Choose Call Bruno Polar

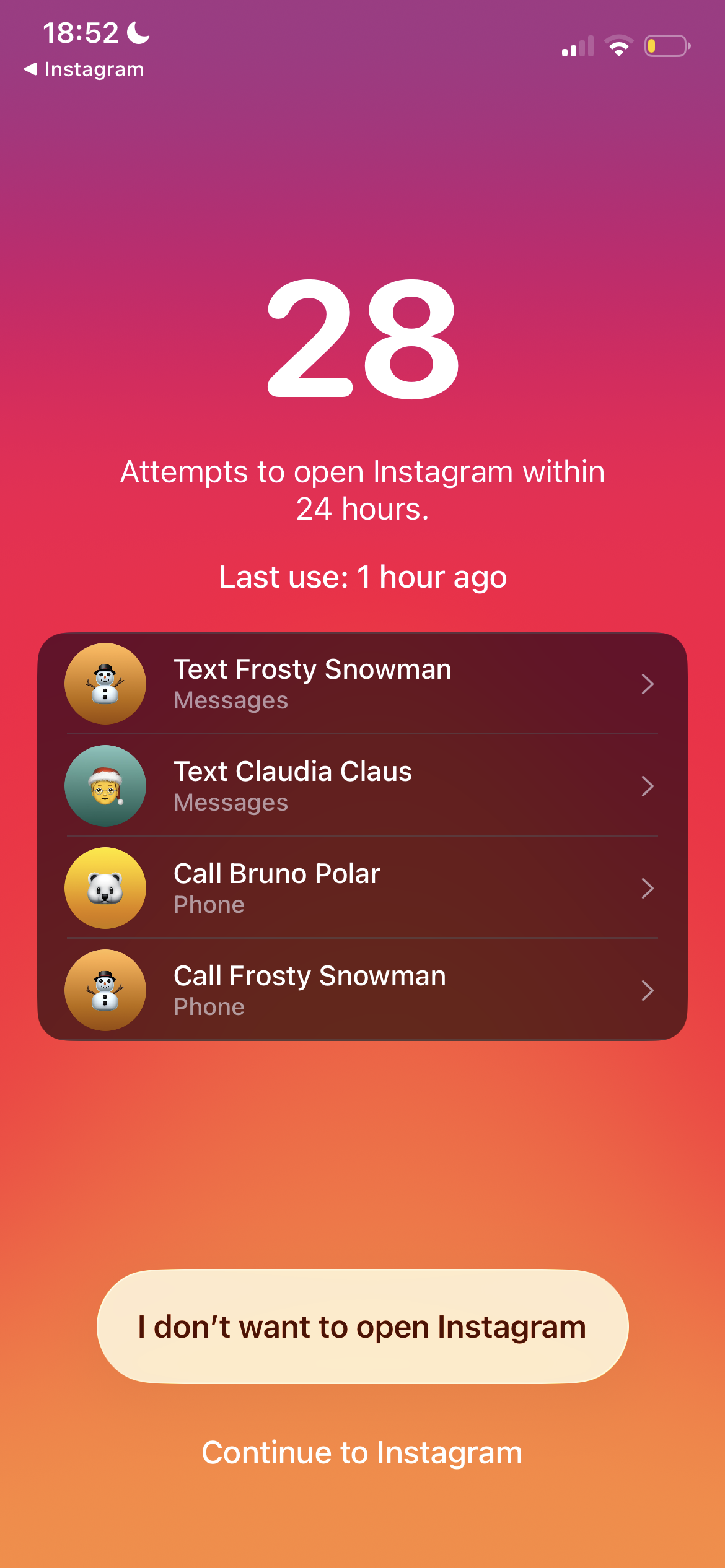362,888
